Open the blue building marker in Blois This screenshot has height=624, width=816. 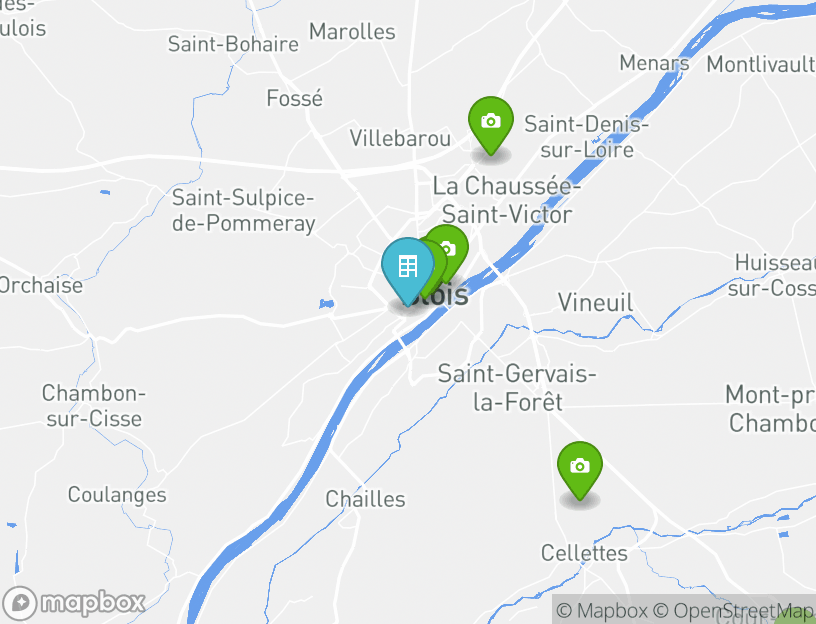pyautogui.click(x=407, y=267)
